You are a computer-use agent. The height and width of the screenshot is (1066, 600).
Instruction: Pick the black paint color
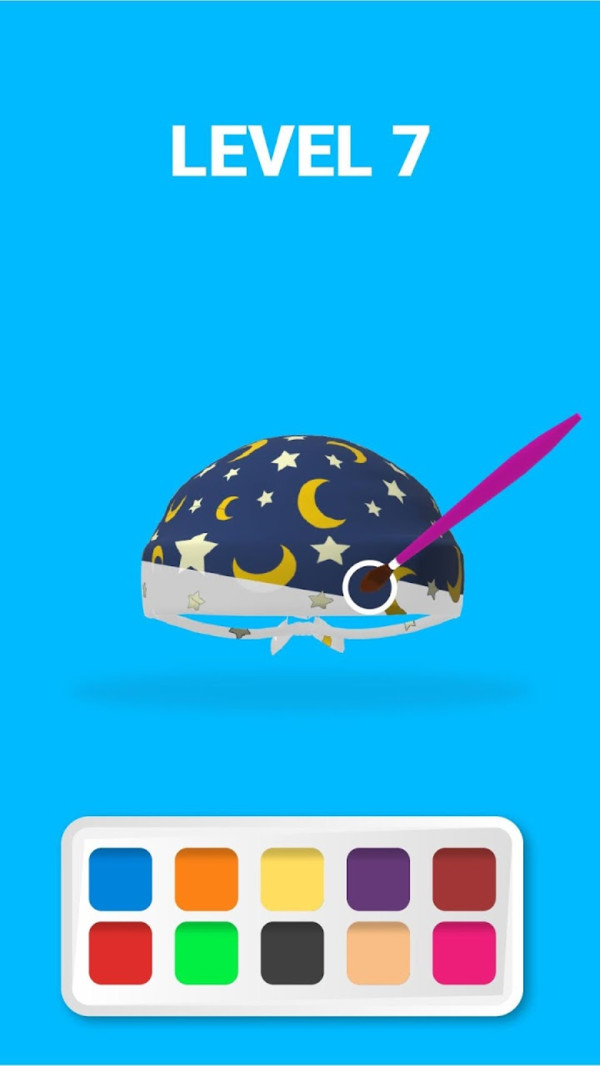pos(292,952)
